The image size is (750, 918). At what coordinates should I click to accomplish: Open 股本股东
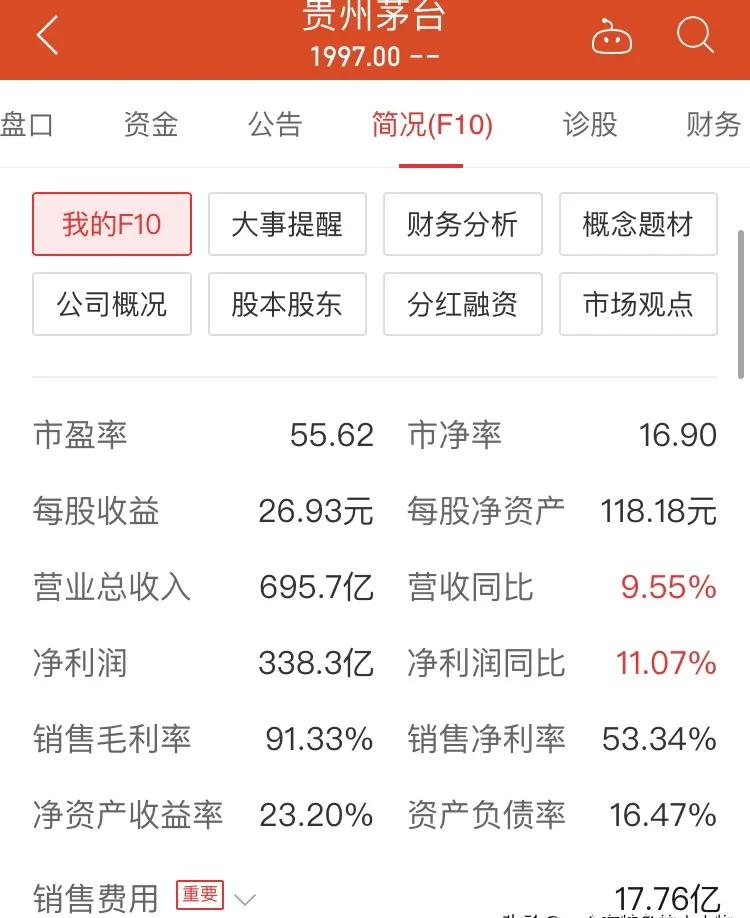287,305
